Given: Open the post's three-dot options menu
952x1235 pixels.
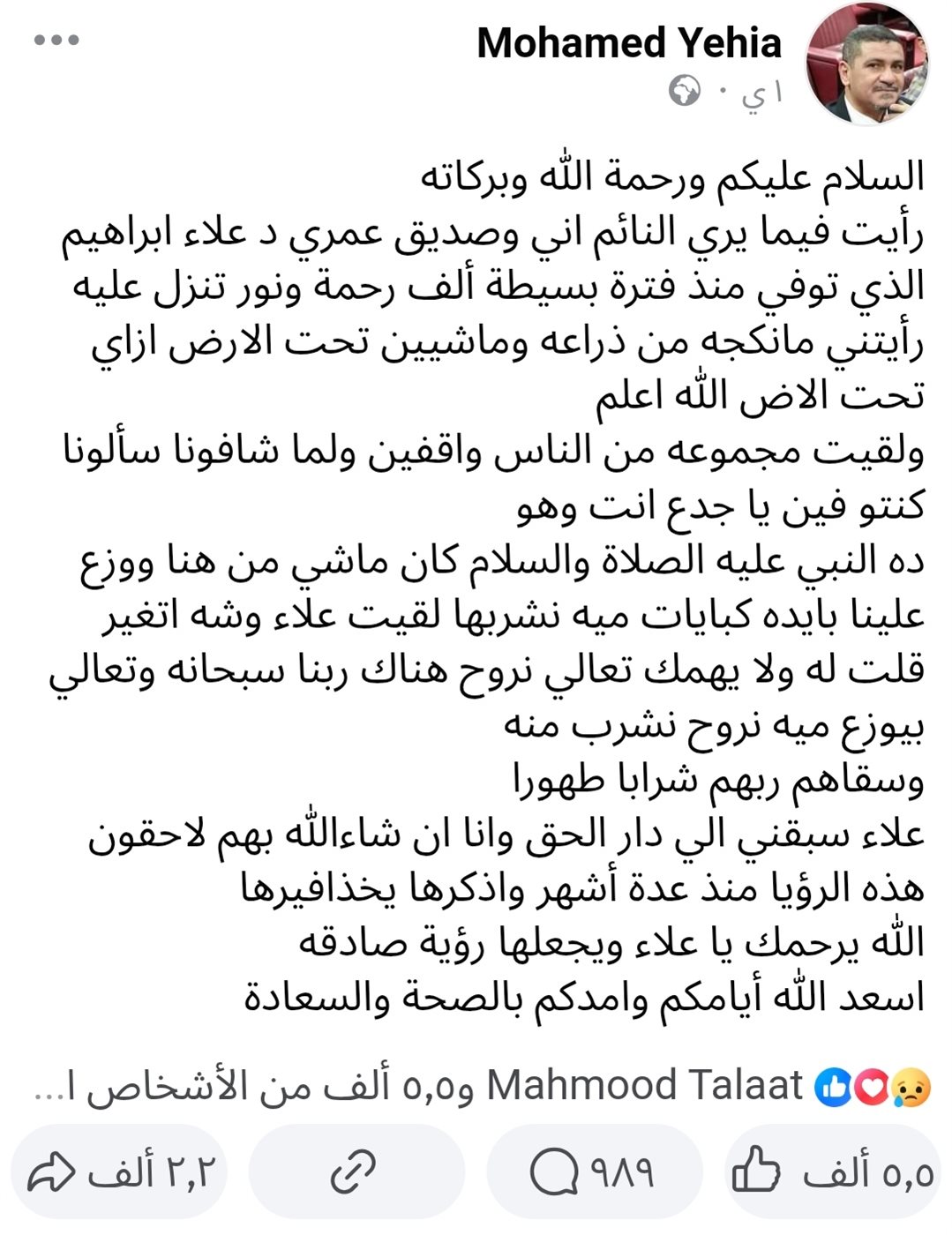Looking at the screenshot, I should pyautogui.click(x=57, y=41).
